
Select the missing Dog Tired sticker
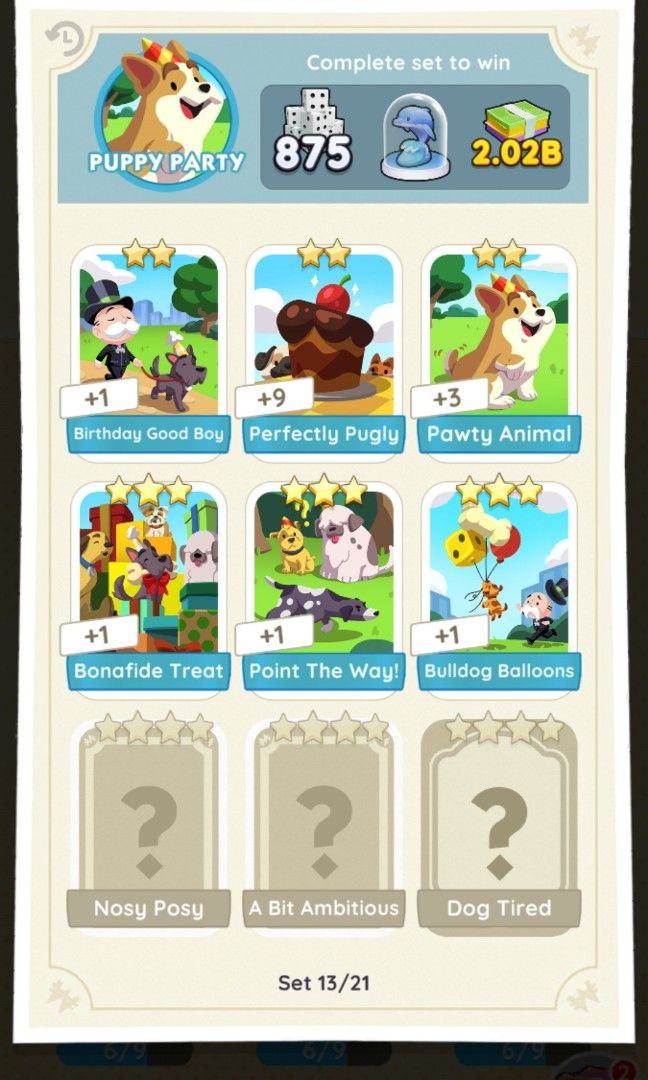pyautogui.click(x=498, y=820)
